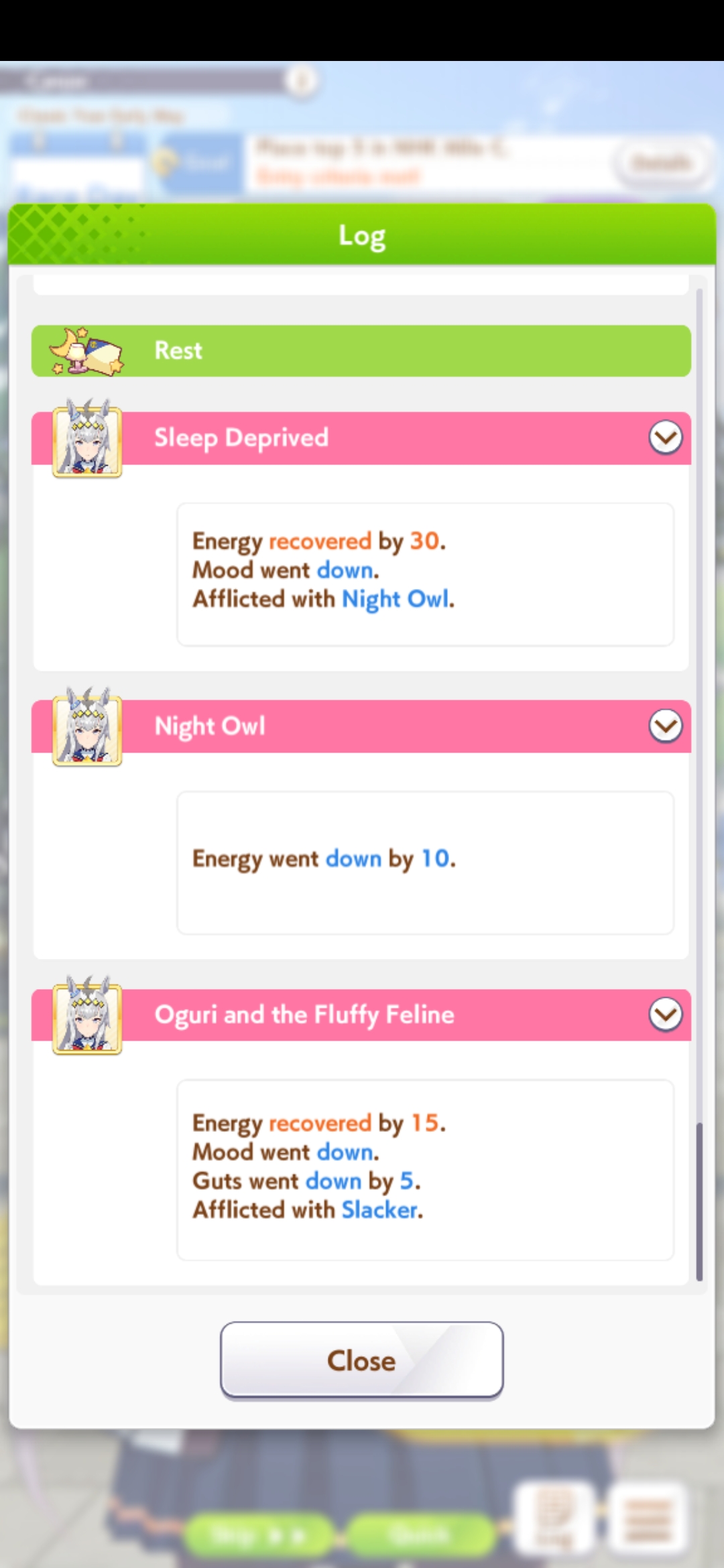
Task: Collapse the Sleep Deprived event entry
Action: 665,438
